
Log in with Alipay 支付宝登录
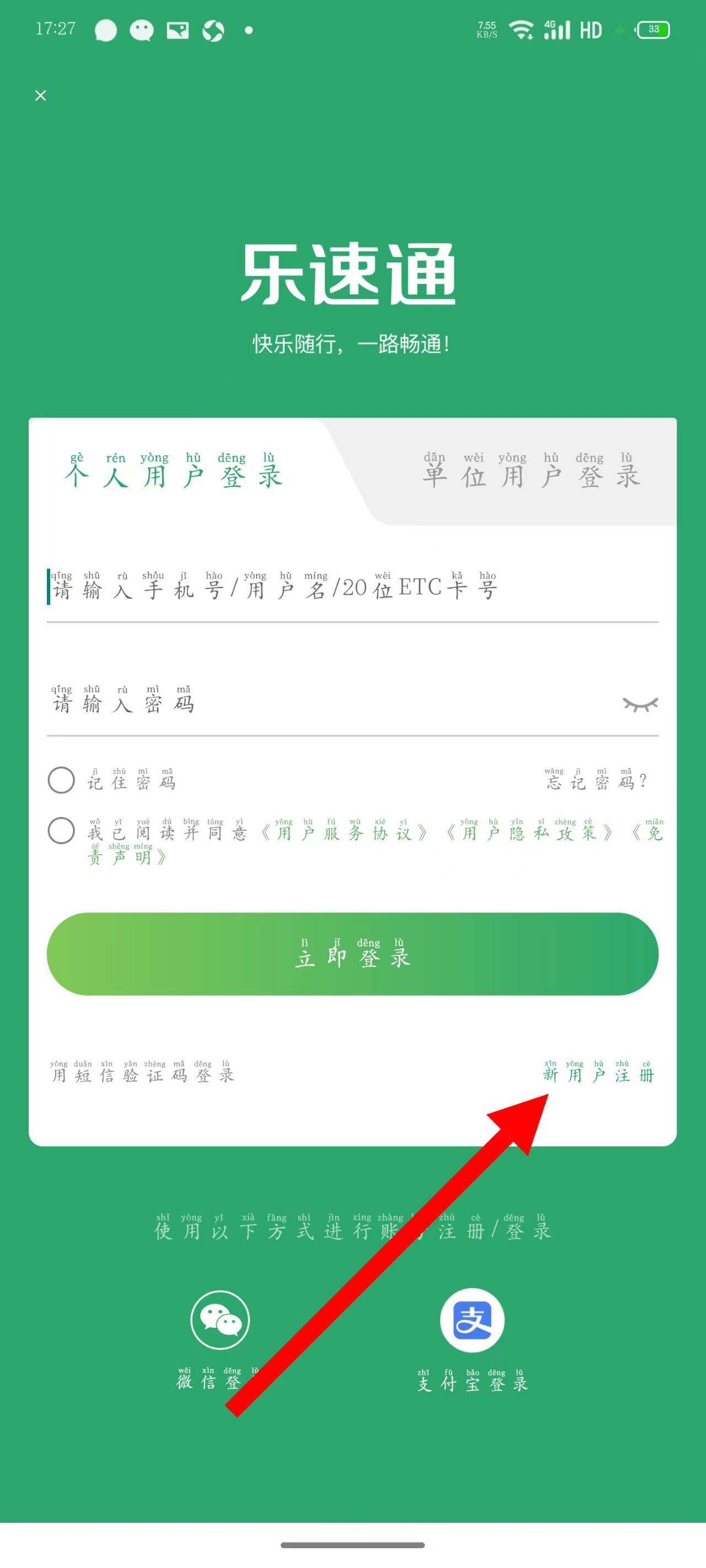click(x=472, y=1321)
